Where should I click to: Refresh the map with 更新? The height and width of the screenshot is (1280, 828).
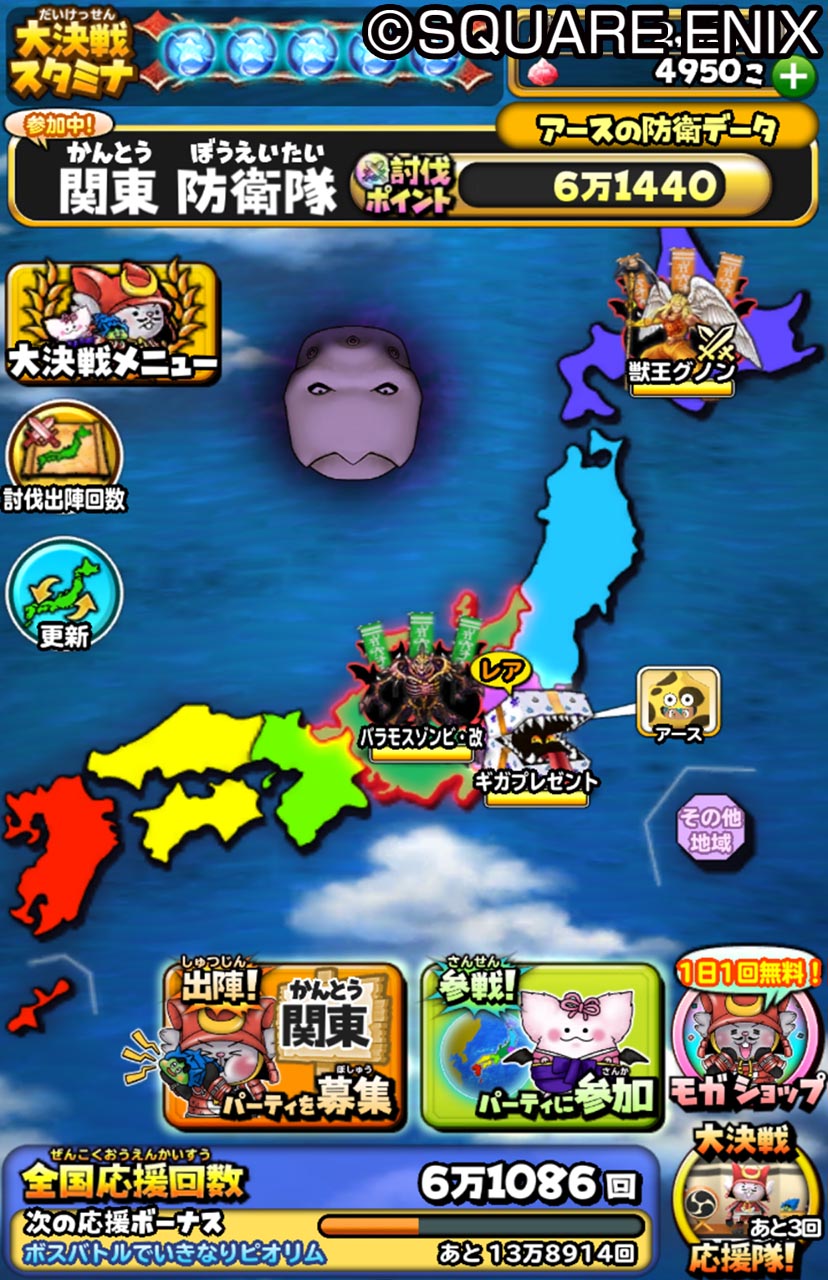point(65,595)
